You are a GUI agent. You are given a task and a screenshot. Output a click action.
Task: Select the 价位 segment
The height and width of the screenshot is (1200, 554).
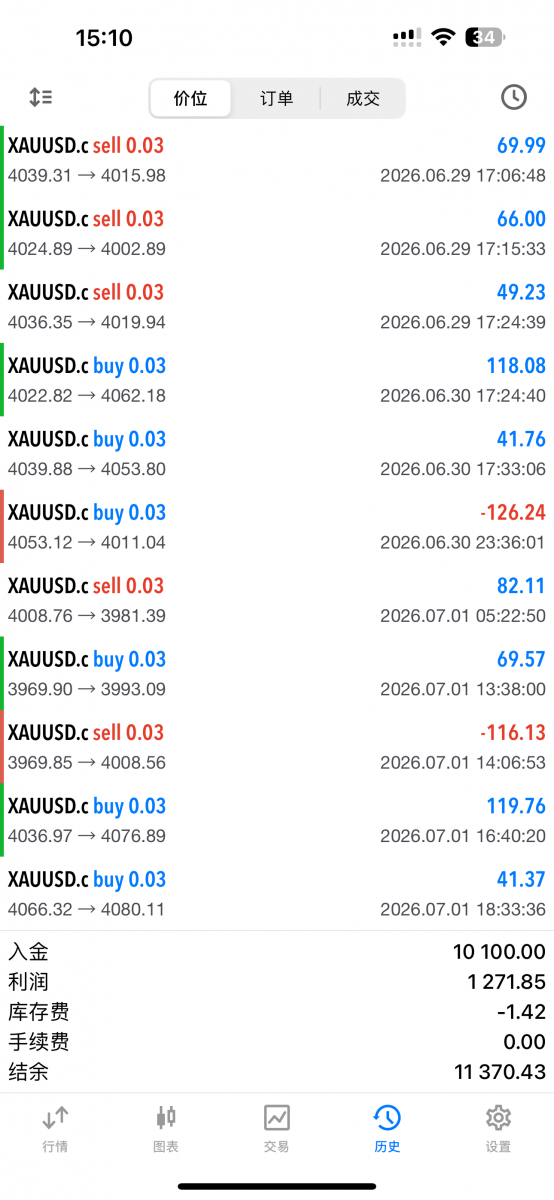click(191, 98)
